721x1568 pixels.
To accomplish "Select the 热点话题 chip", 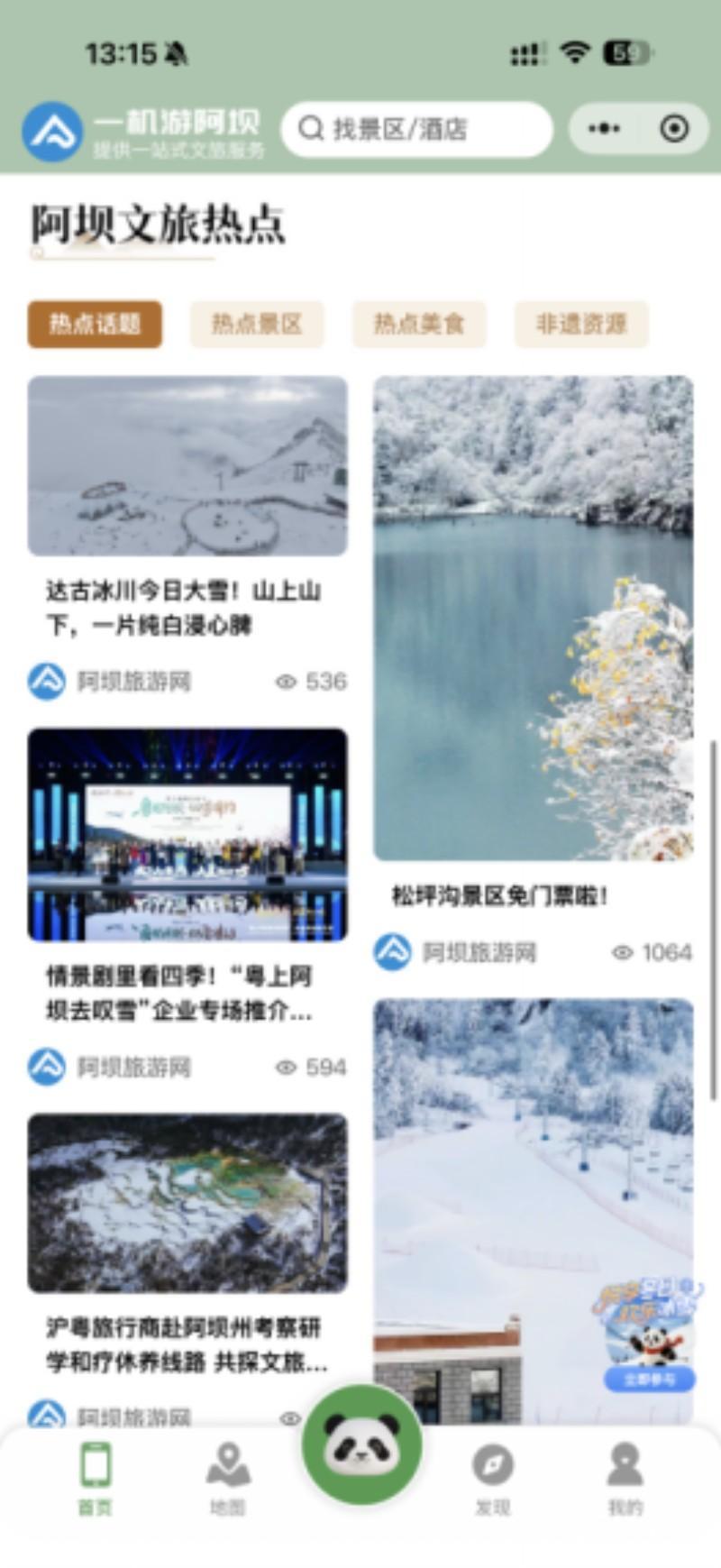I will (x=95, y=324).
